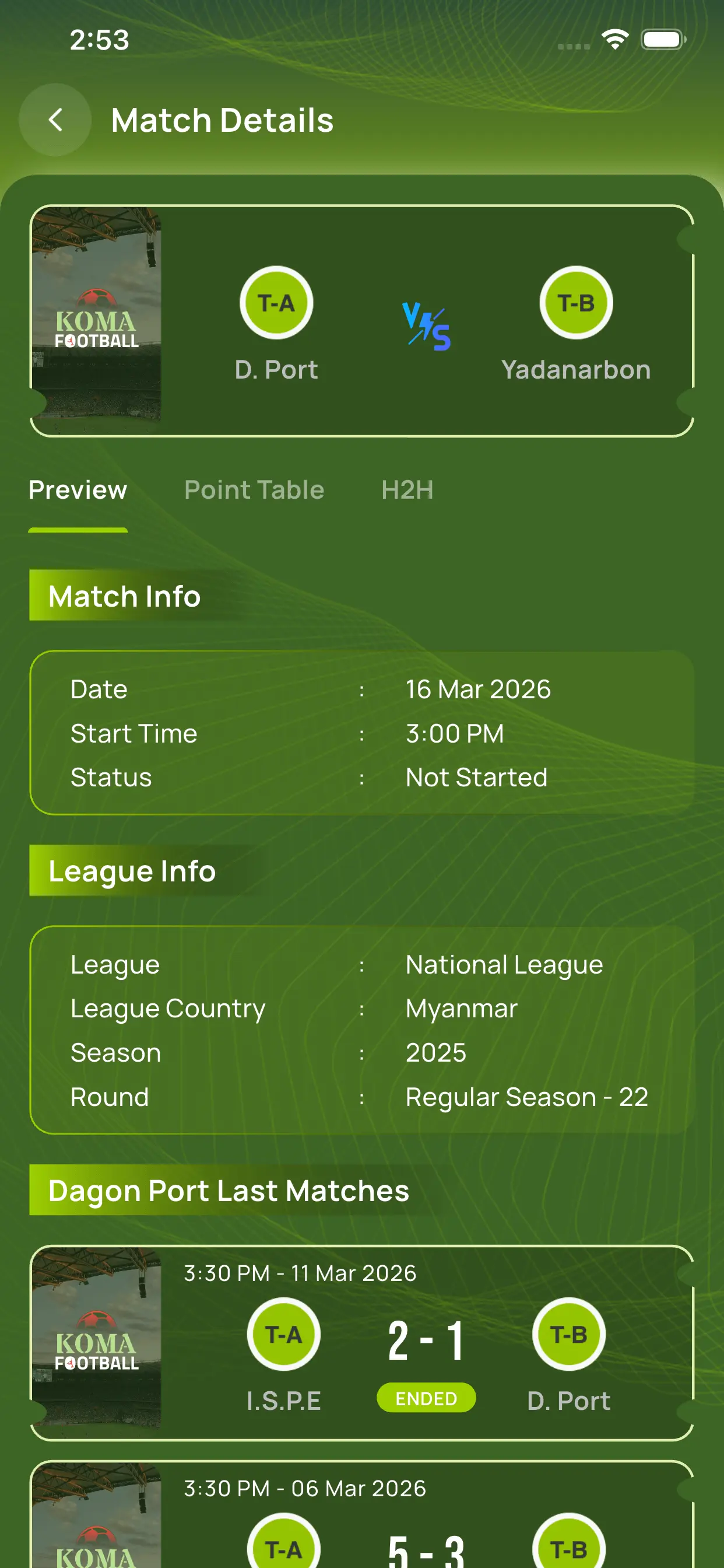Tap the T-B team badge for Yadanarbon

point(575,302)
